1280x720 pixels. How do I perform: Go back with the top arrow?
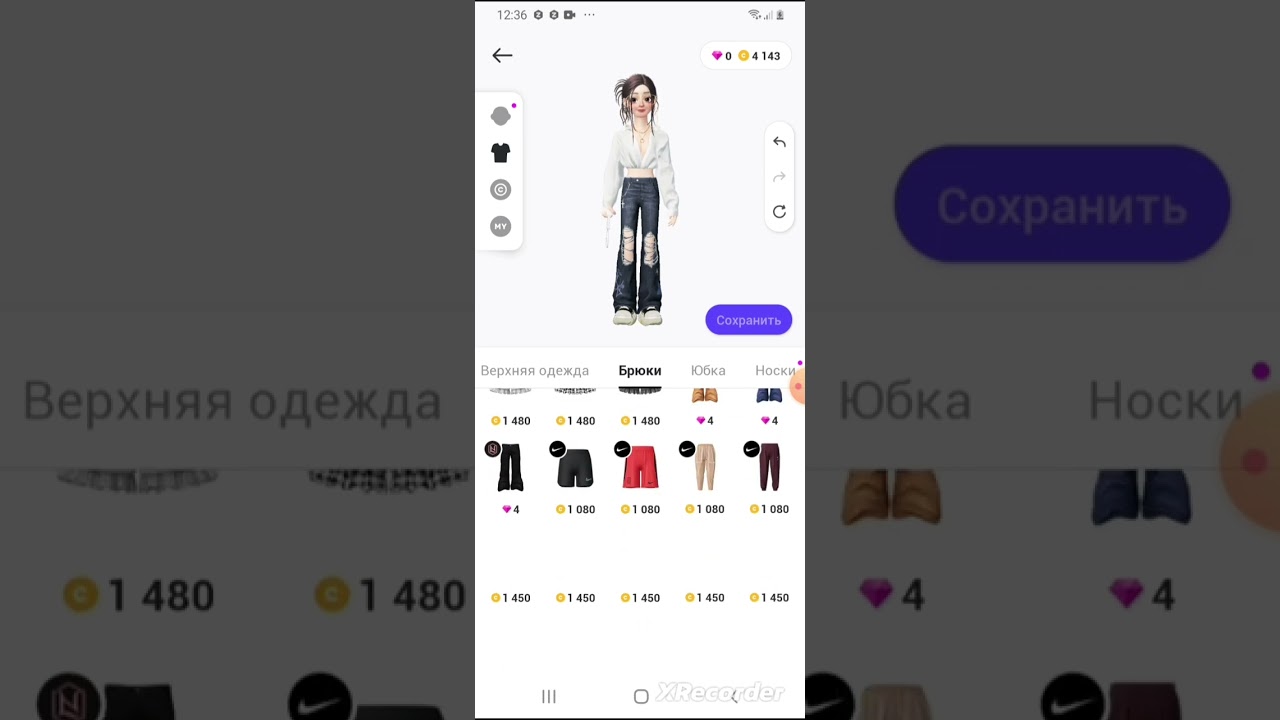(x=502, y=56)
